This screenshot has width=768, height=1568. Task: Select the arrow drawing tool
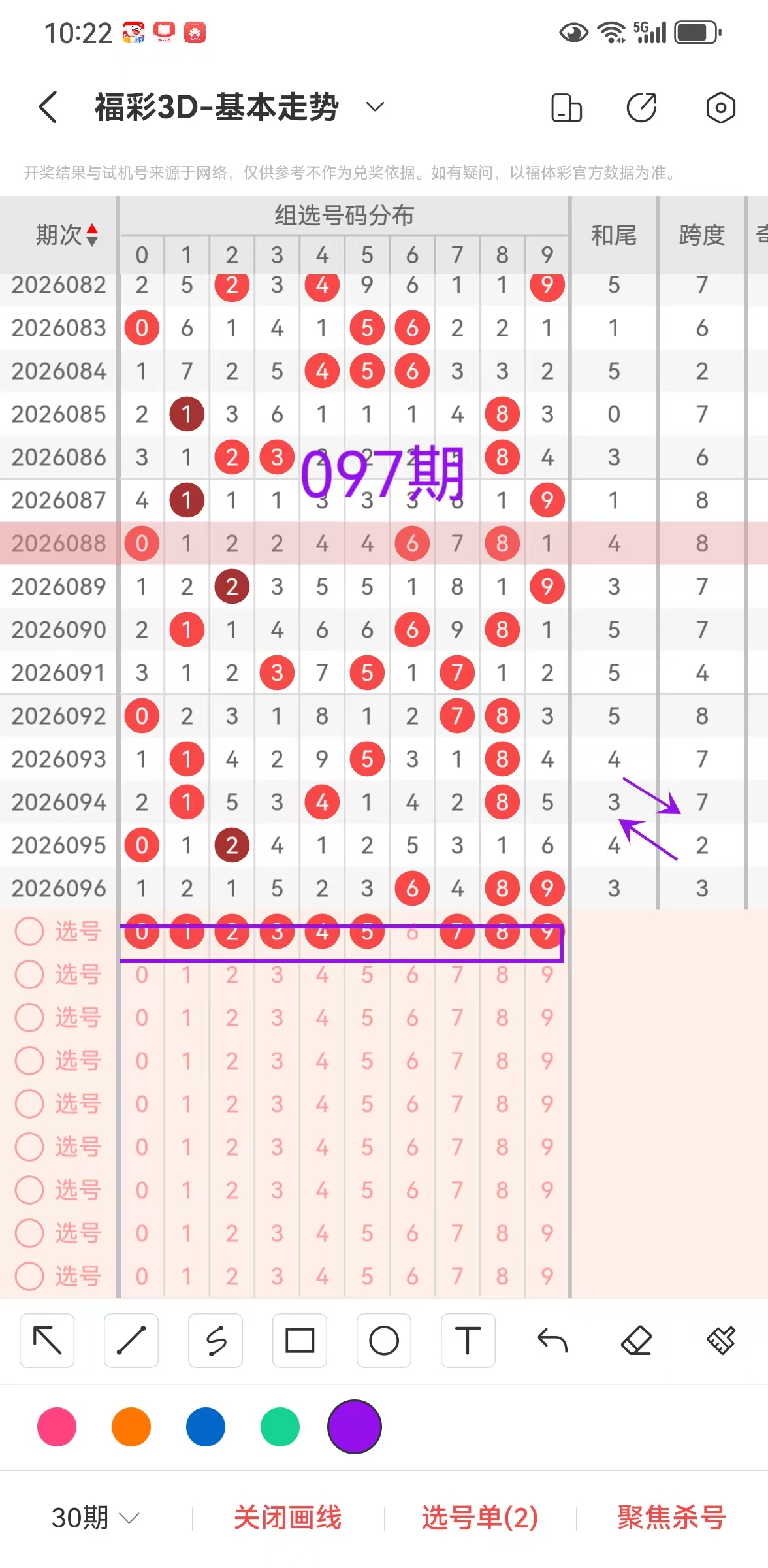point(47,1341)
